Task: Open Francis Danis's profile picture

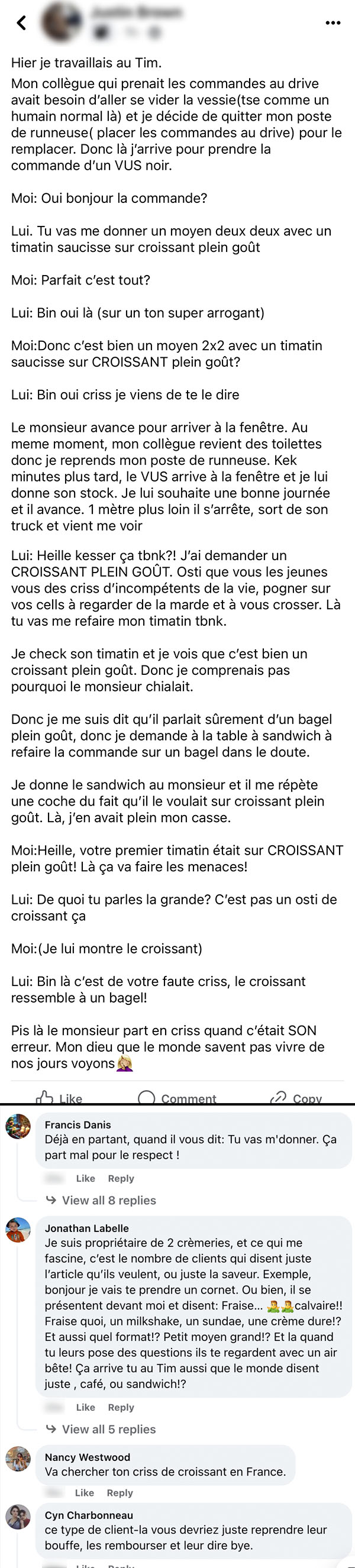Action: coord(18,1126)
